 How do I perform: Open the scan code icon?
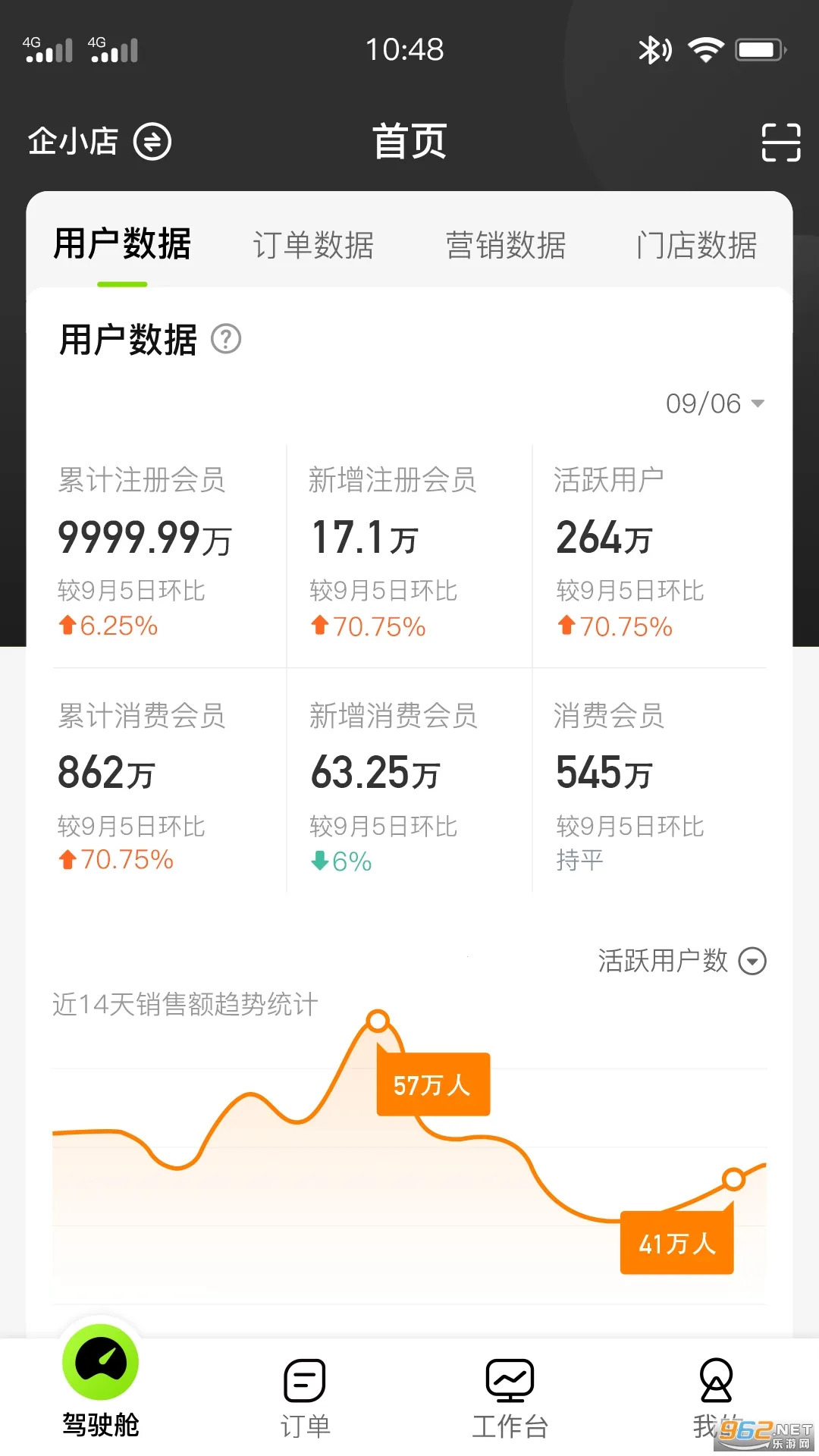780,142
